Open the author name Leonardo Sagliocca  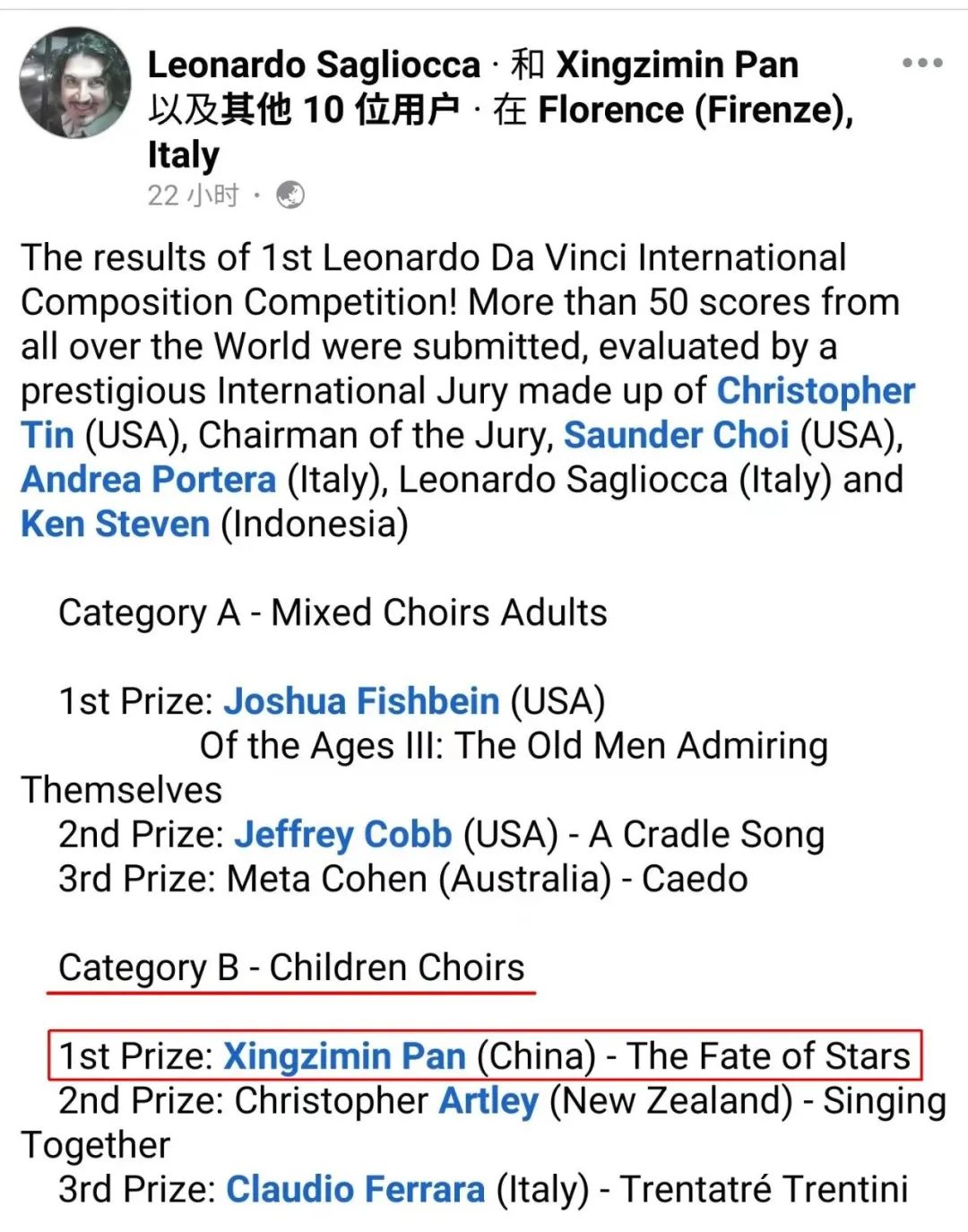pos(314,65)
